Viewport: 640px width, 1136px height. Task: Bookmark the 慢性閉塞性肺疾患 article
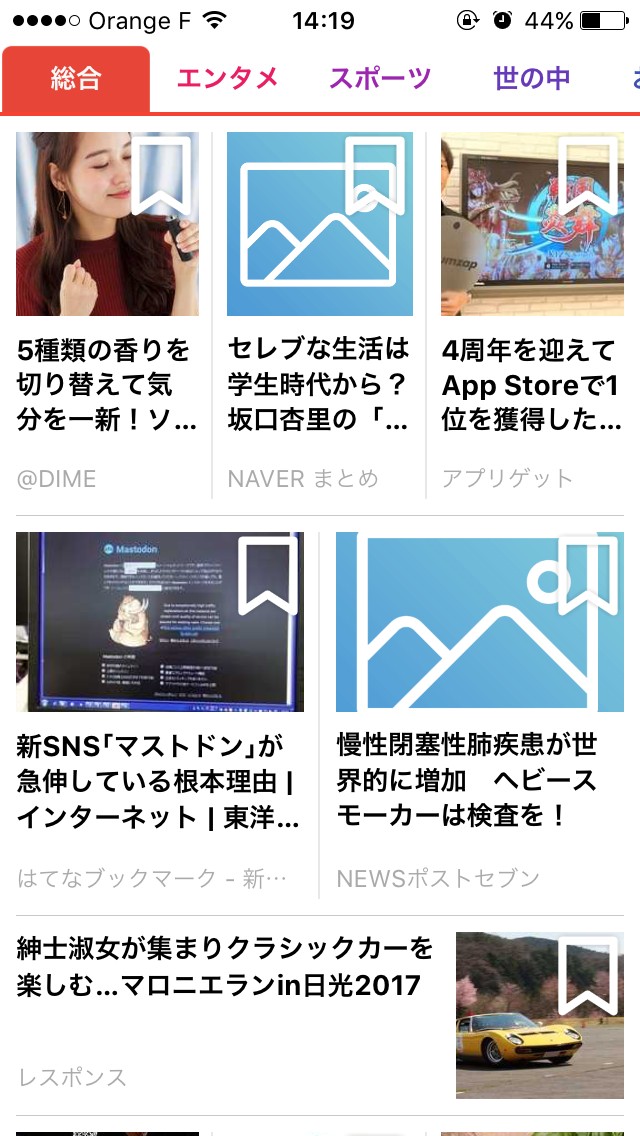[588, 575]
